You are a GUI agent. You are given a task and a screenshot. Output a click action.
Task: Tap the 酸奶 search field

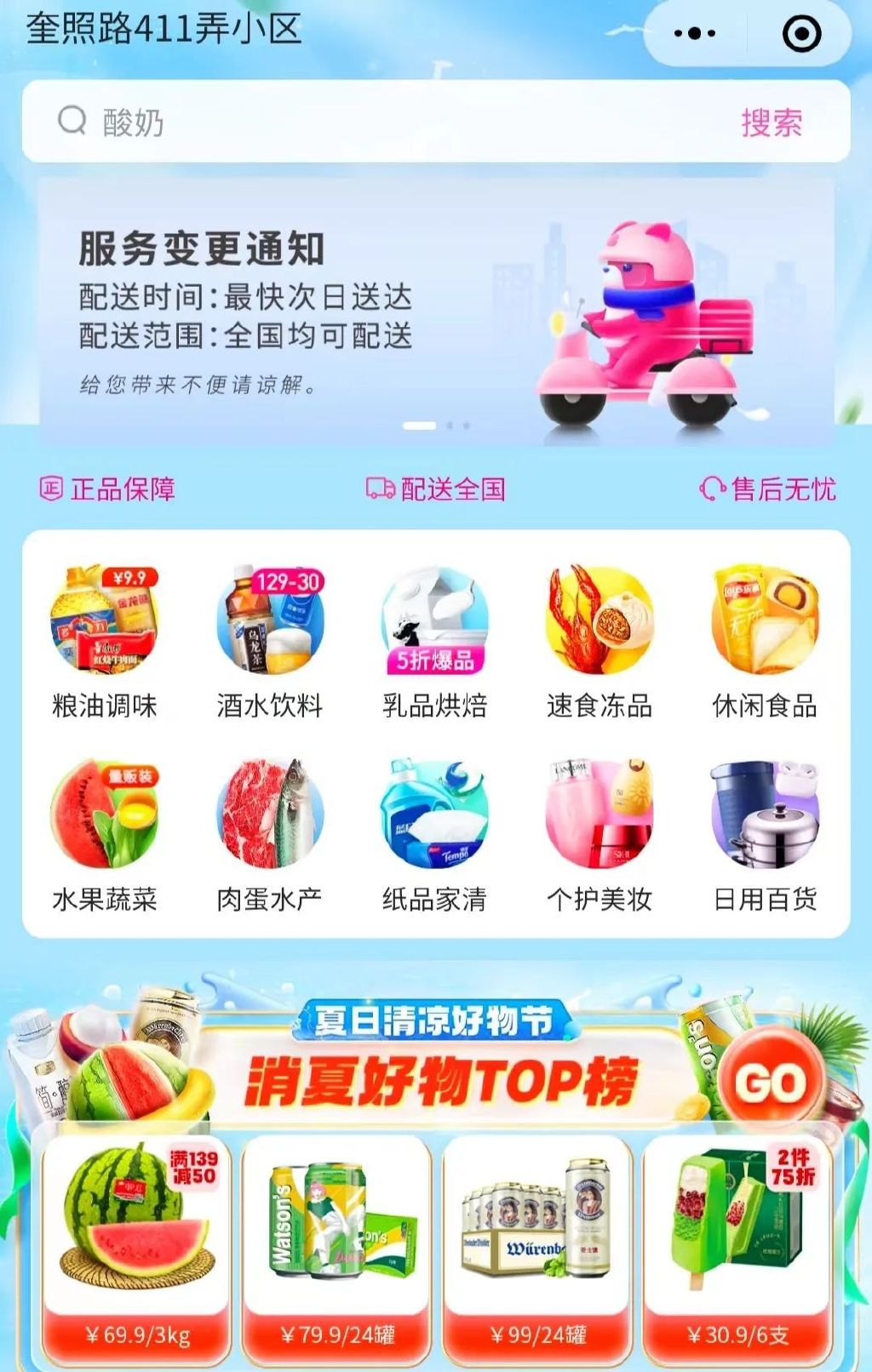click(383, 122)
